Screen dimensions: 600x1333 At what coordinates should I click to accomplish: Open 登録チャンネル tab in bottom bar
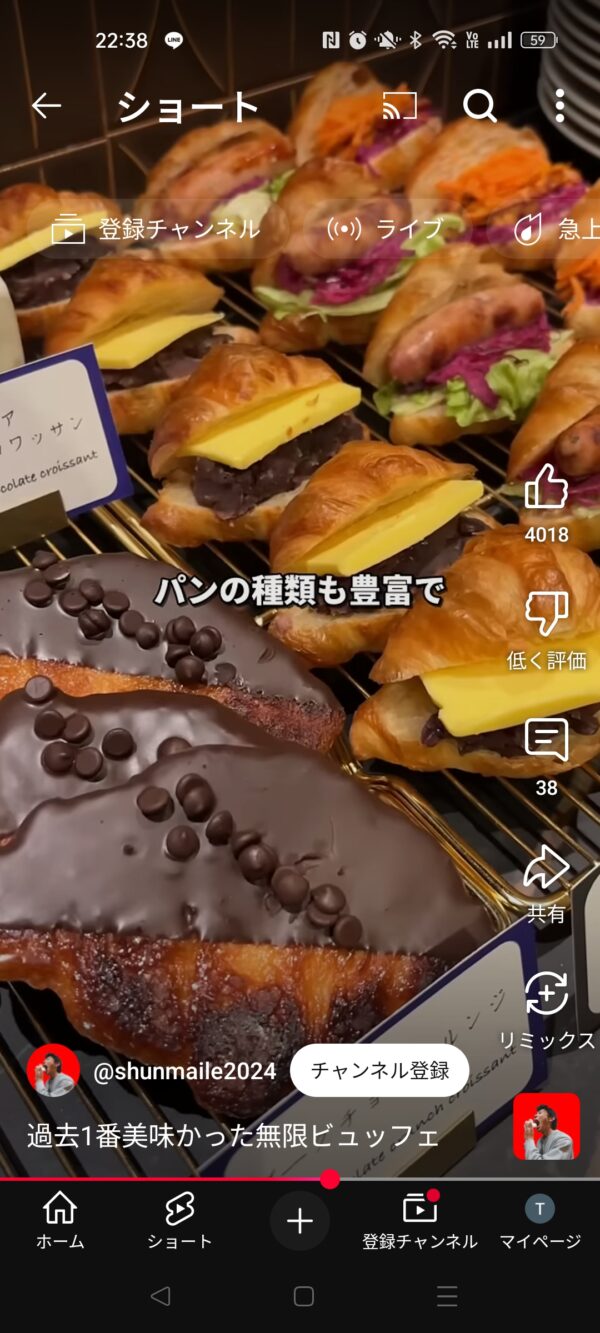pos(420,1221)
